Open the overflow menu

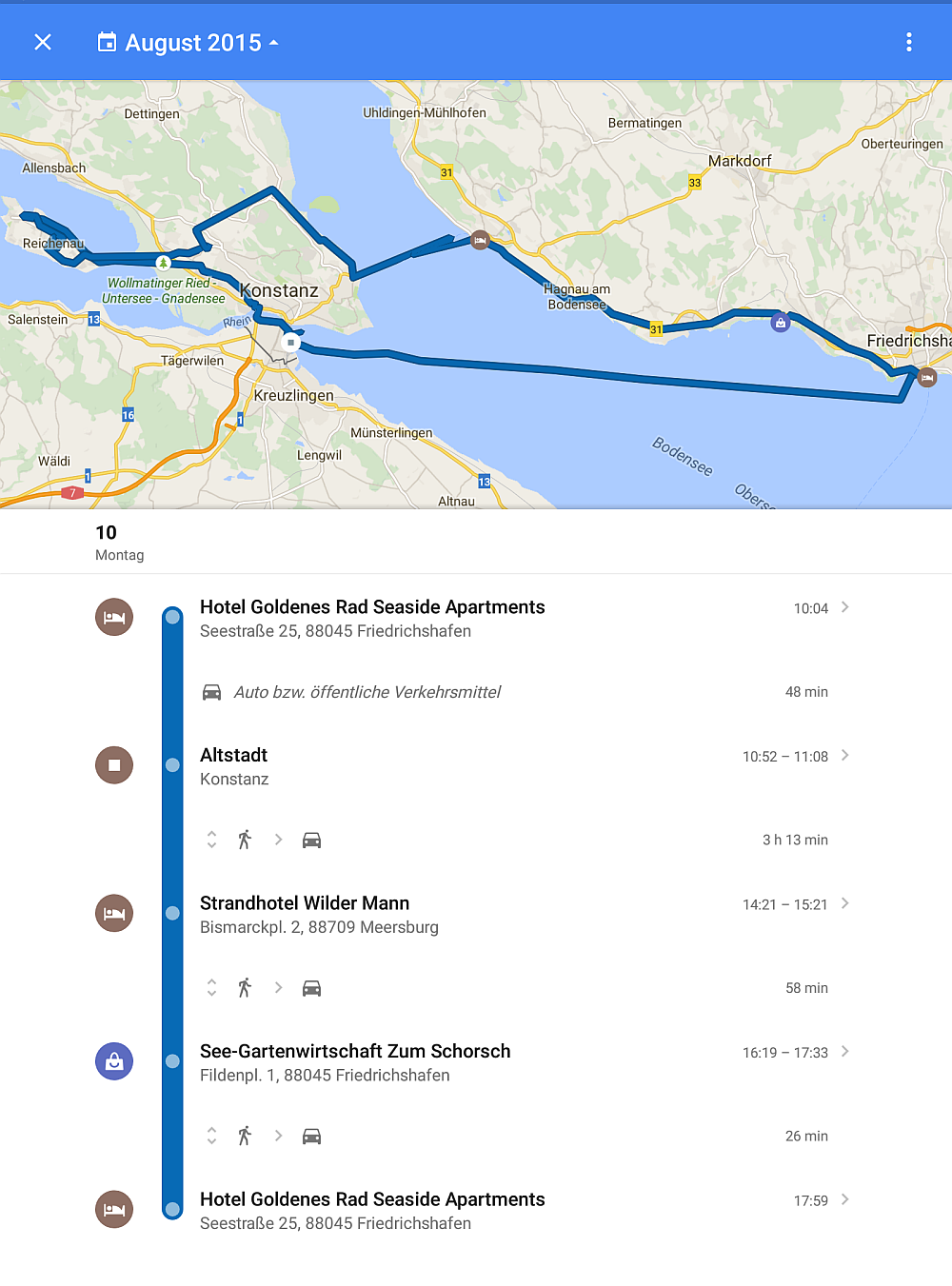point(909,42)
